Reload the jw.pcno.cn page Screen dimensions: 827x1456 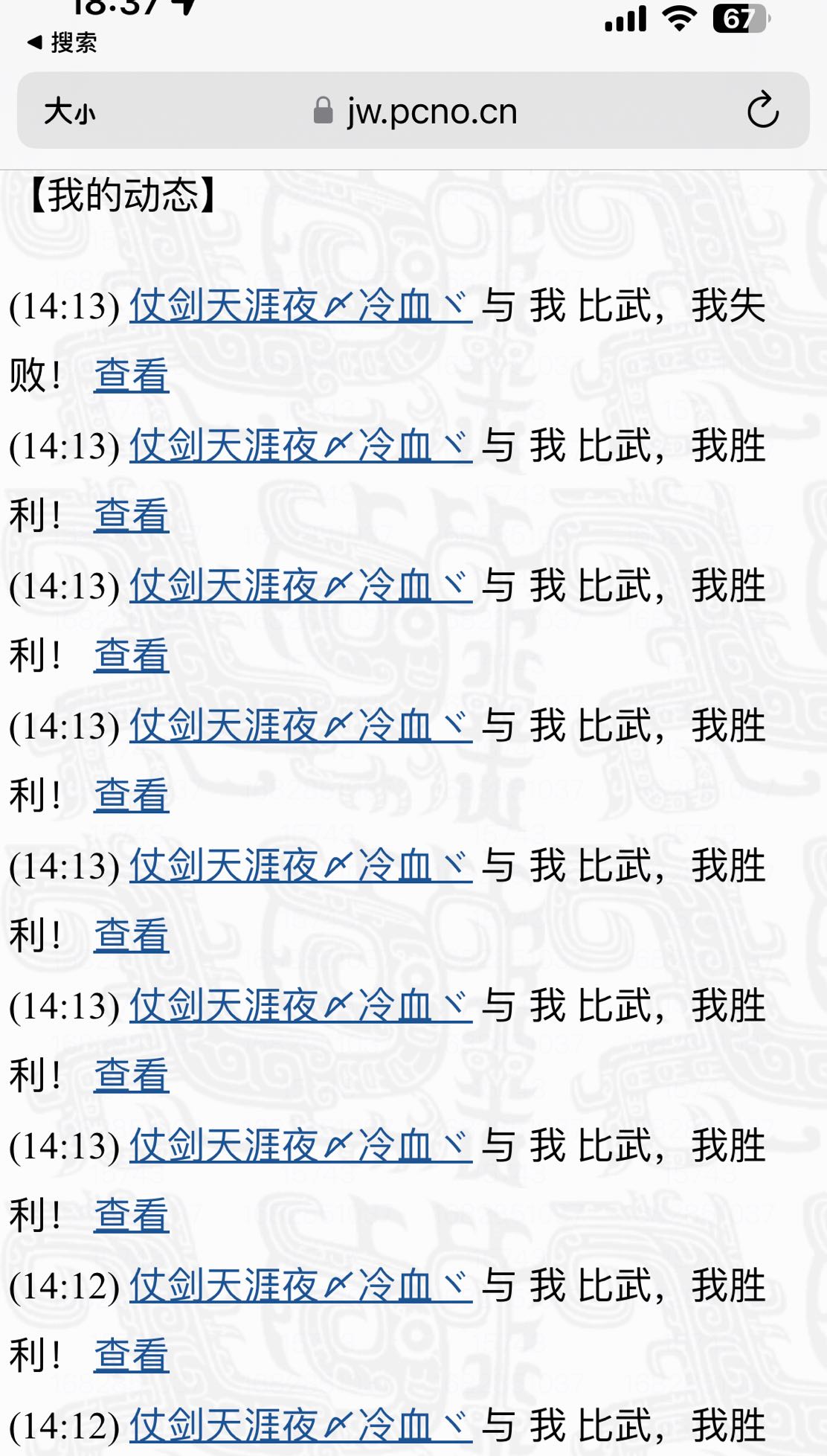760,112
